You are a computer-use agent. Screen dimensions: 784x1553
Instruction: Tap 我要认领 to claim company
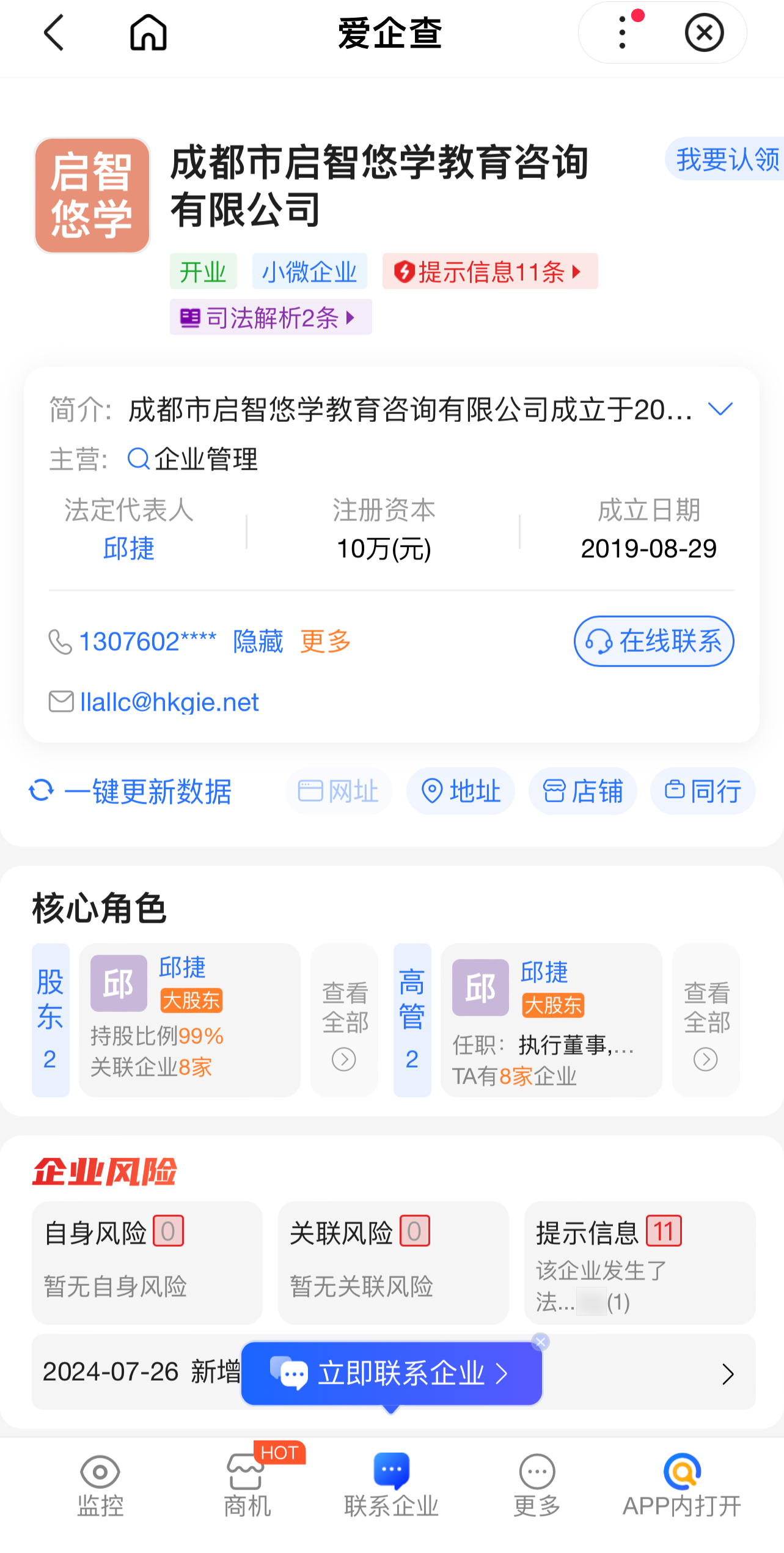(725, 160)
